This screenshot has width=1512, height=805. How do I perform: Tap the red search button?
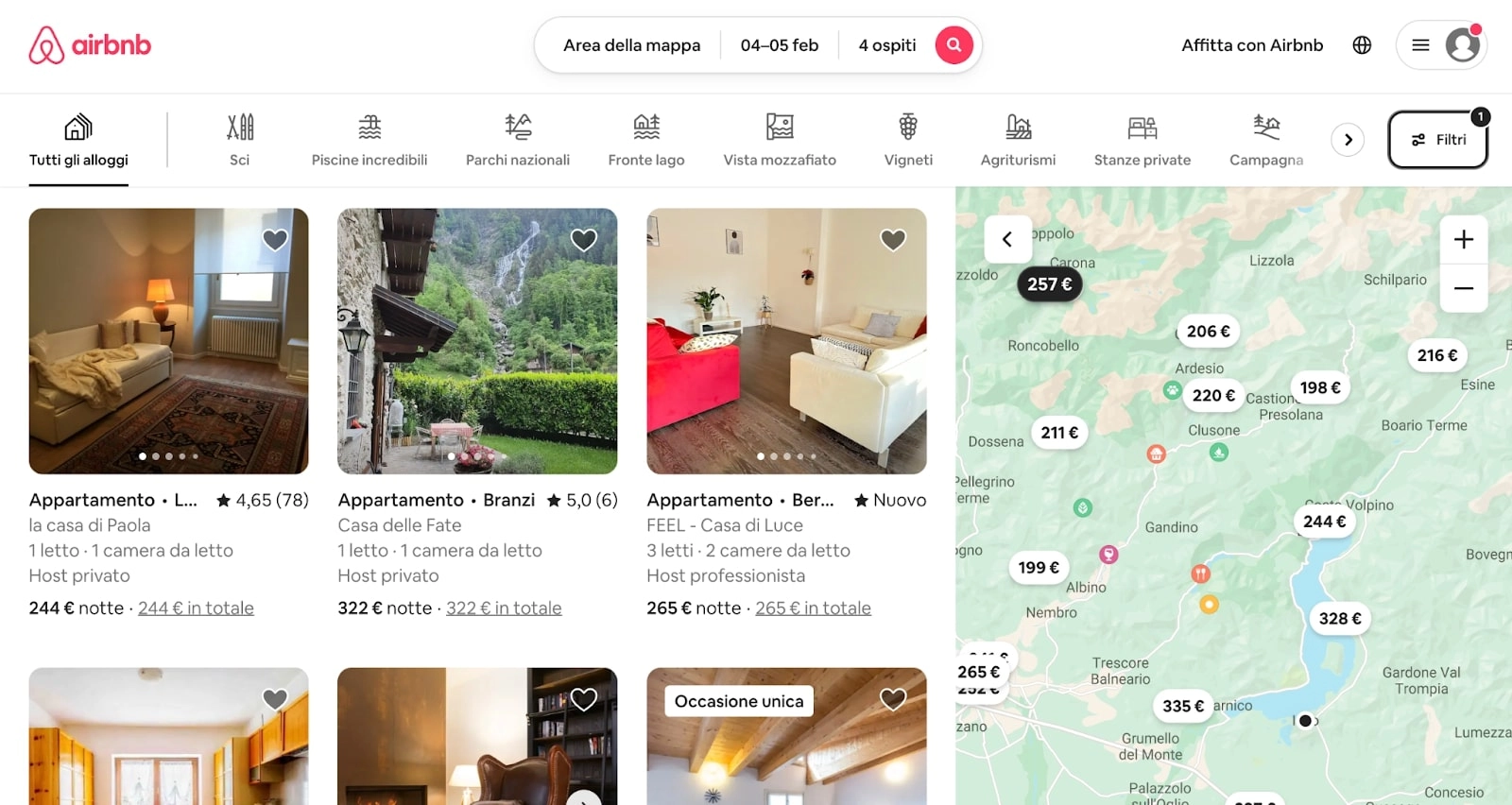click(x=954, y=44)
